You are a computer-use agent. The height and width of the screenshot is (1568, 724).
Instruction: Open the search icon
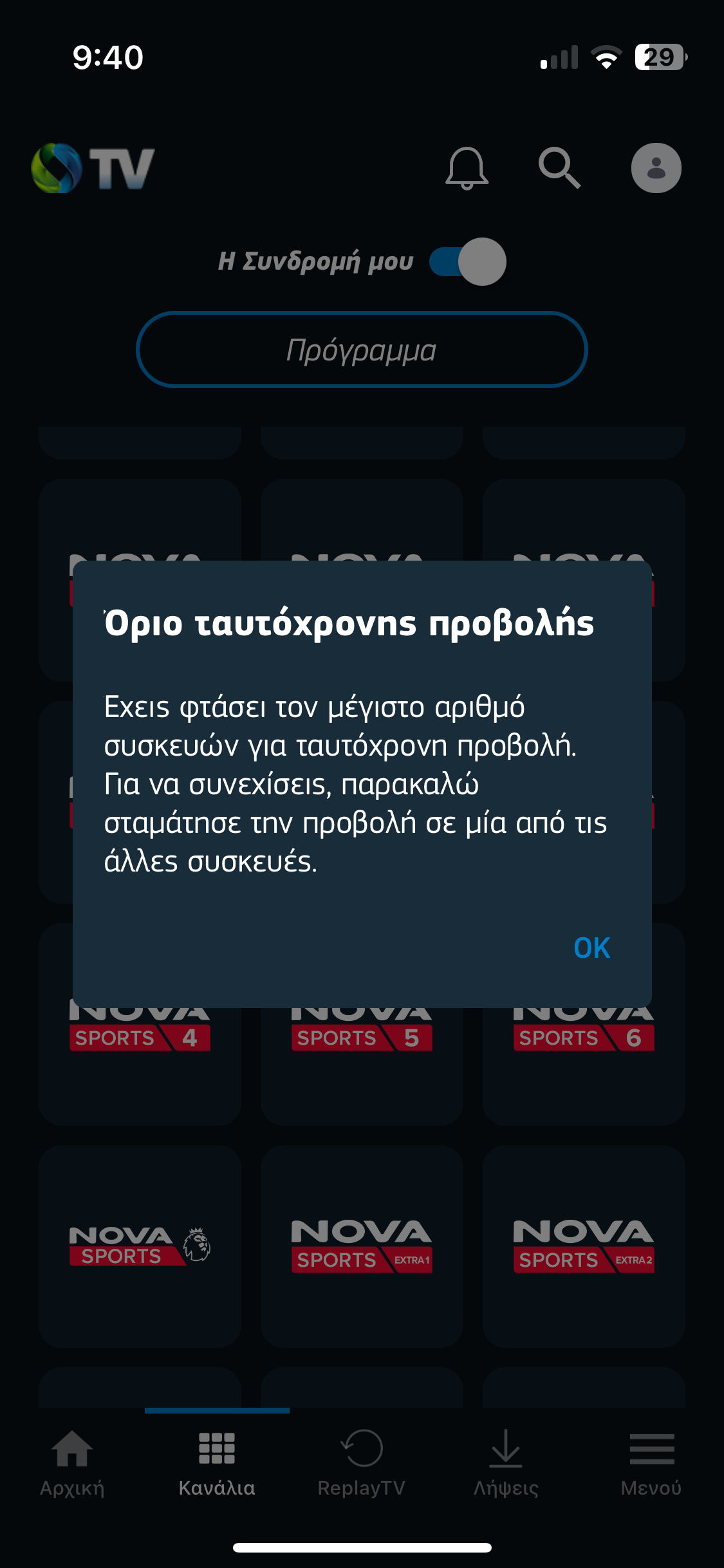(x=559, y=169)
